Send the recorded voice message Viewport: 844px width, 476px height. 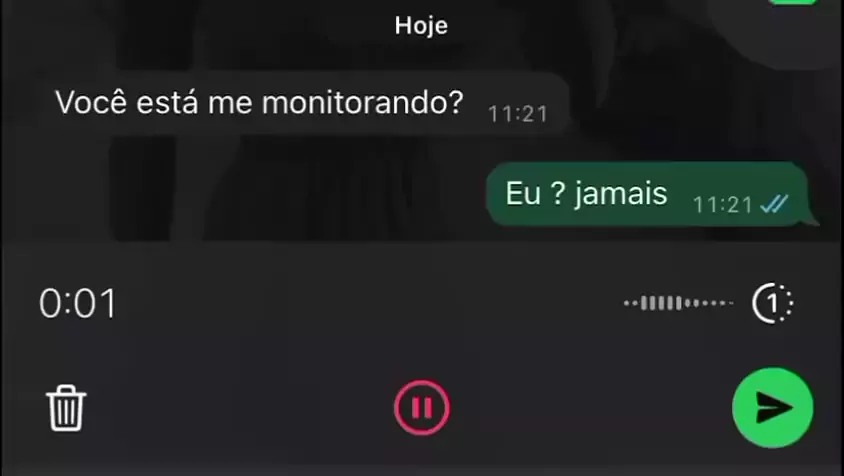772,407
